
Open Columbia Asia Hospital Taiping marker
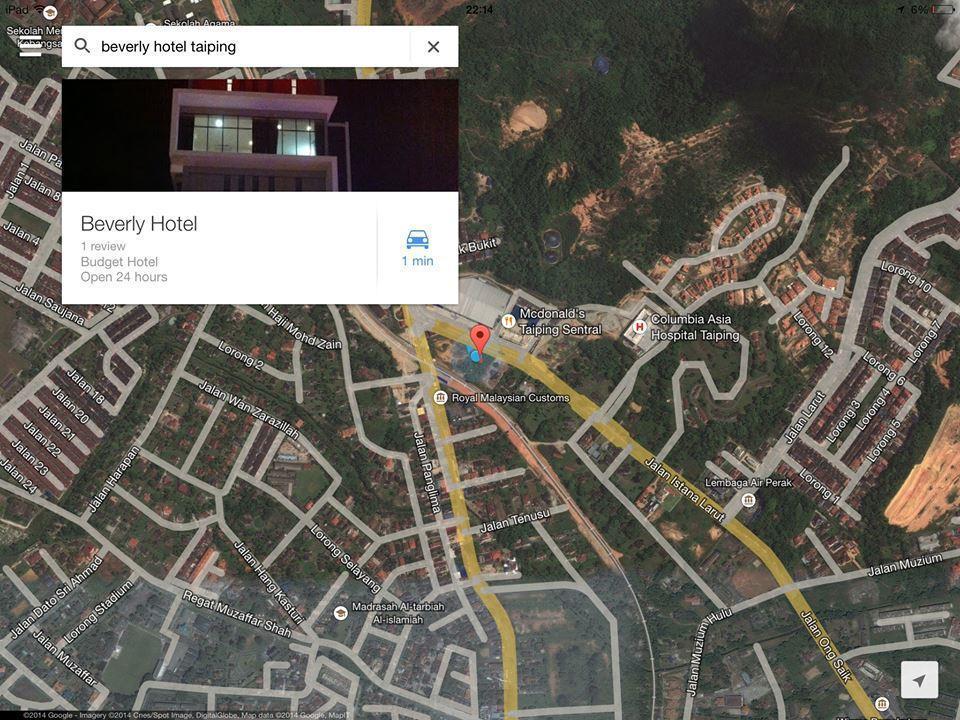[636, 327]
